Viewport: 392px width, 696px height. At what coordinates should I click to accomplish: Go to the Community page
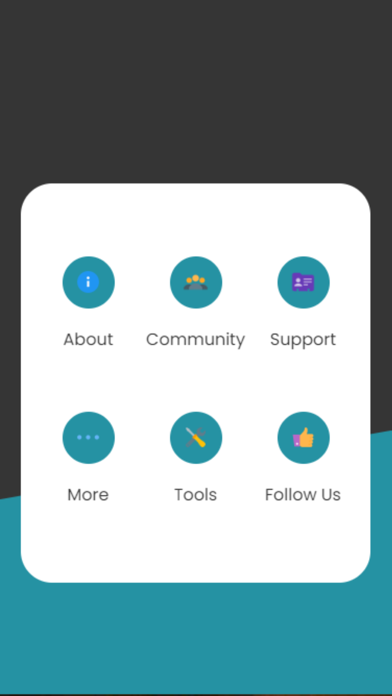(196, 282)
